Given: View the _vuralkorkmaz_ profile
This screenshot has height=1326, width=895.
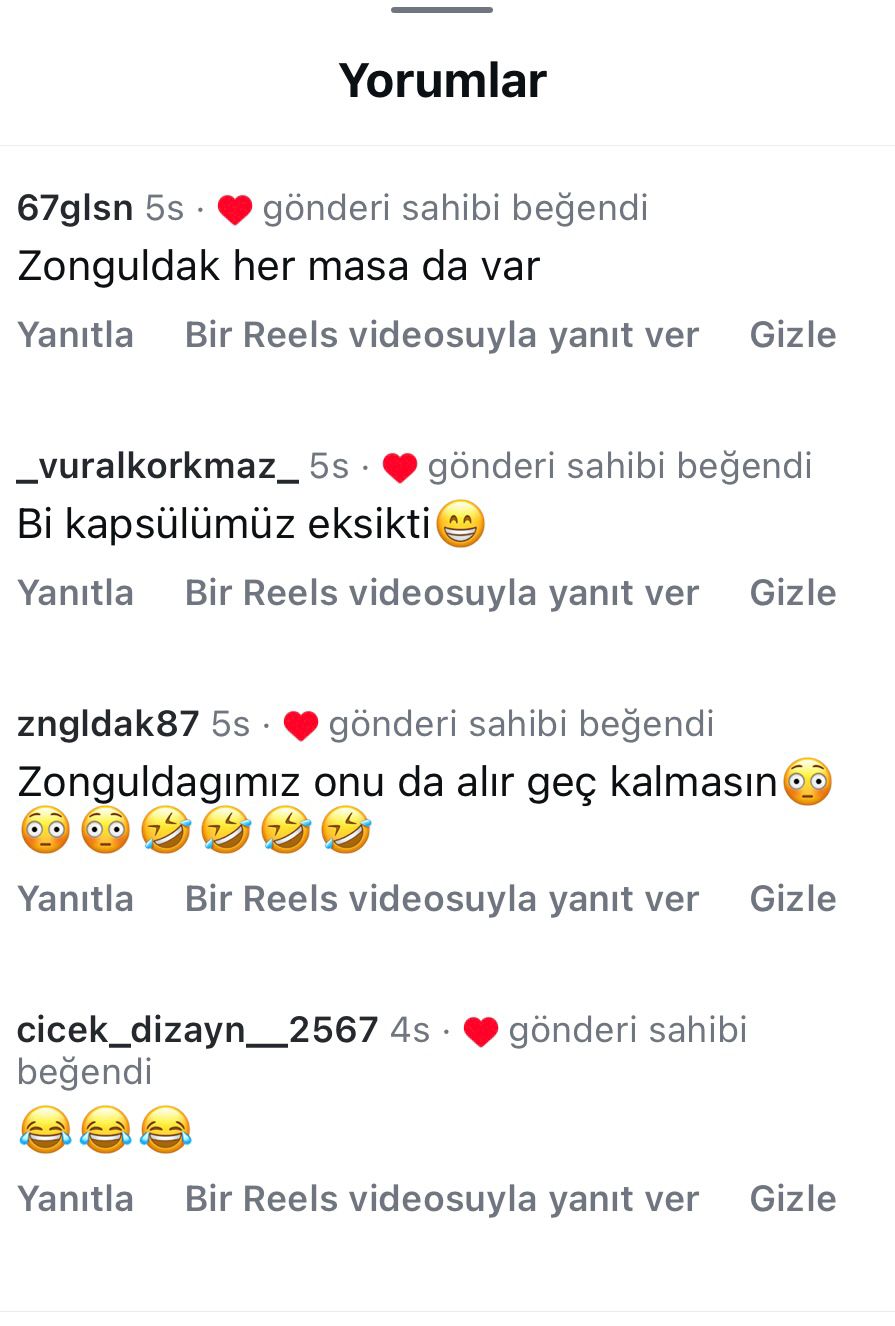Looking at the screenshot, I should [x=158, y=466].
